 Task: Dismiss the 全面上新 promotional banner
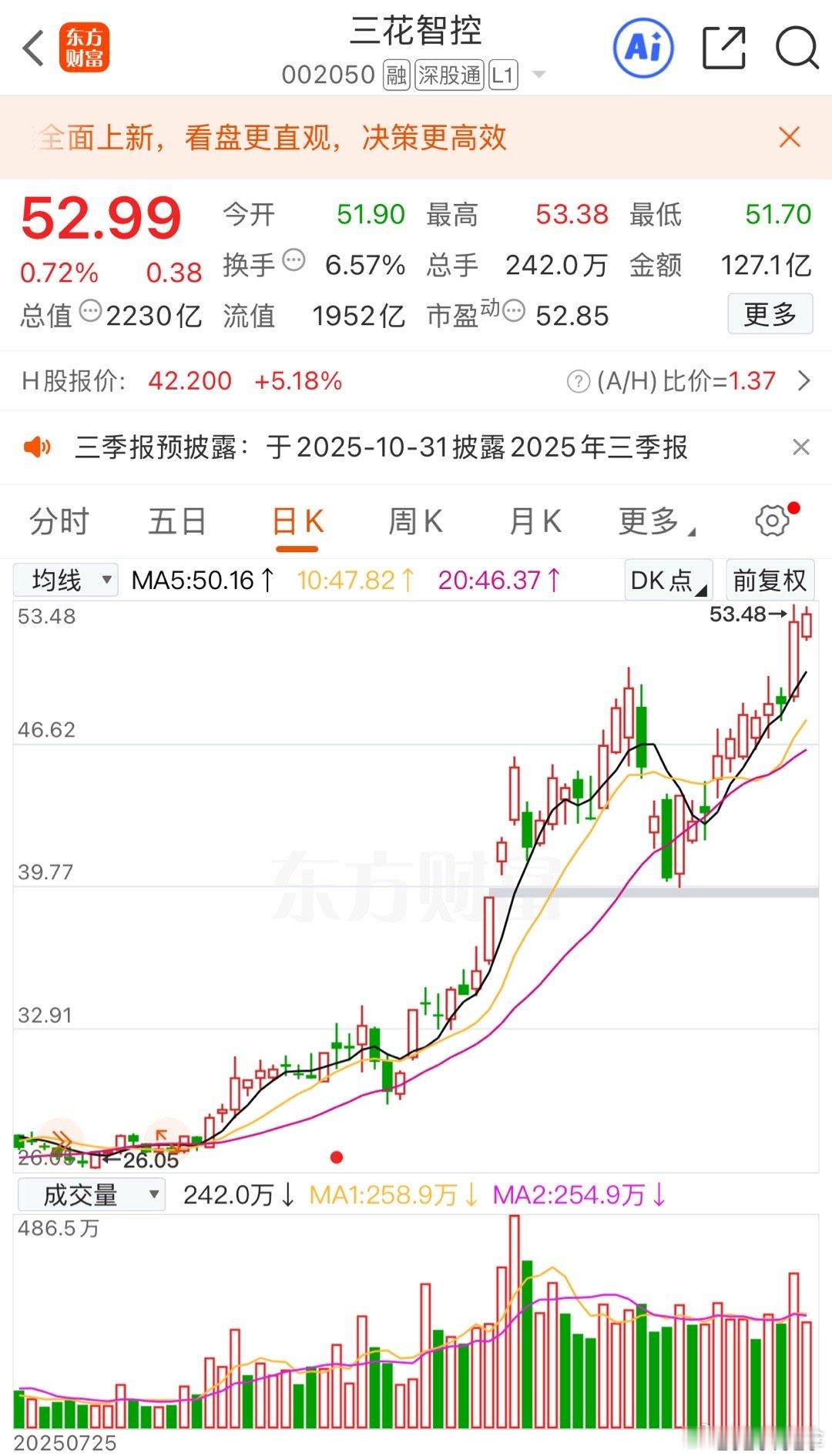[789, 137]
